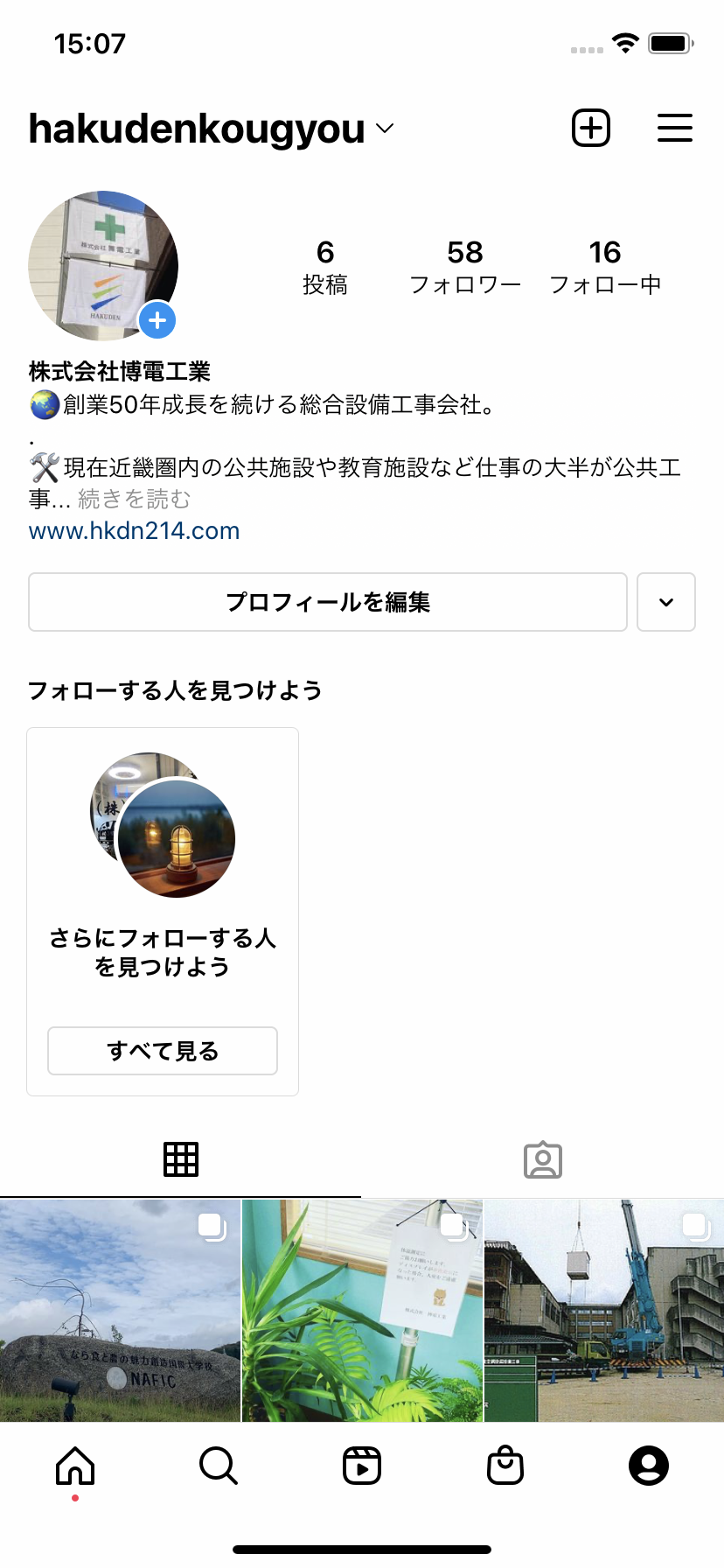Toggle suggested accounts chevron next to edit profile
The width and height of the screenshot is (724, 1568).
666,602
